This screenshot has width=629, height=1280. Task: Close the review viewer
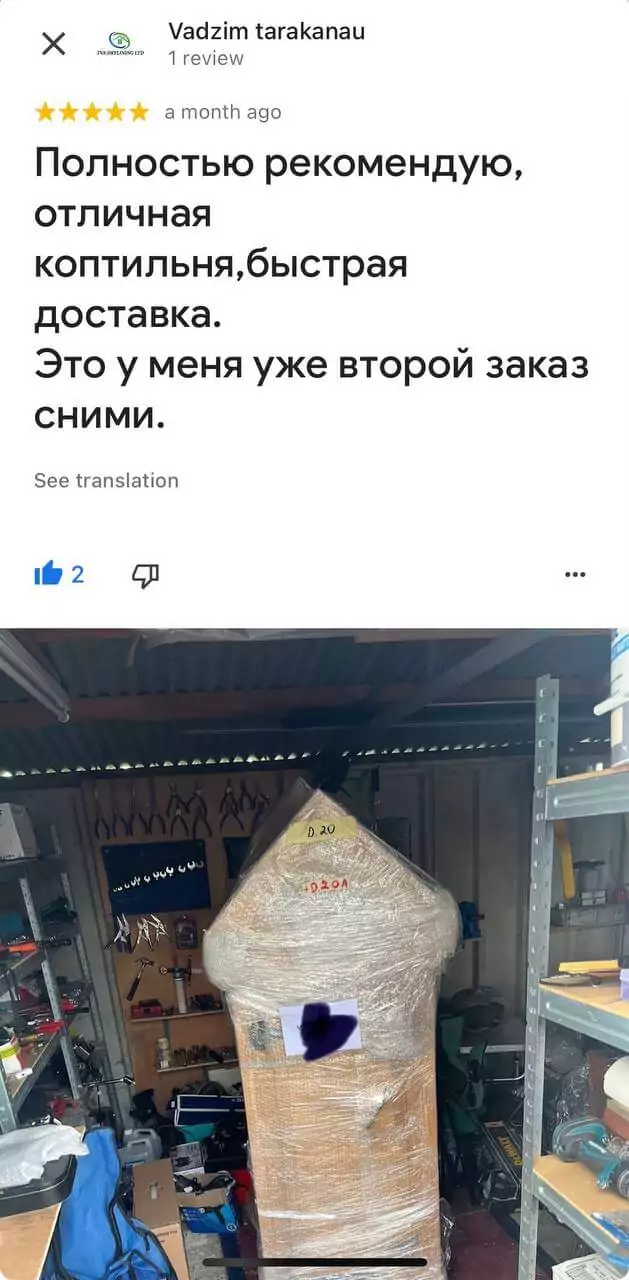[x=53, y=43]
